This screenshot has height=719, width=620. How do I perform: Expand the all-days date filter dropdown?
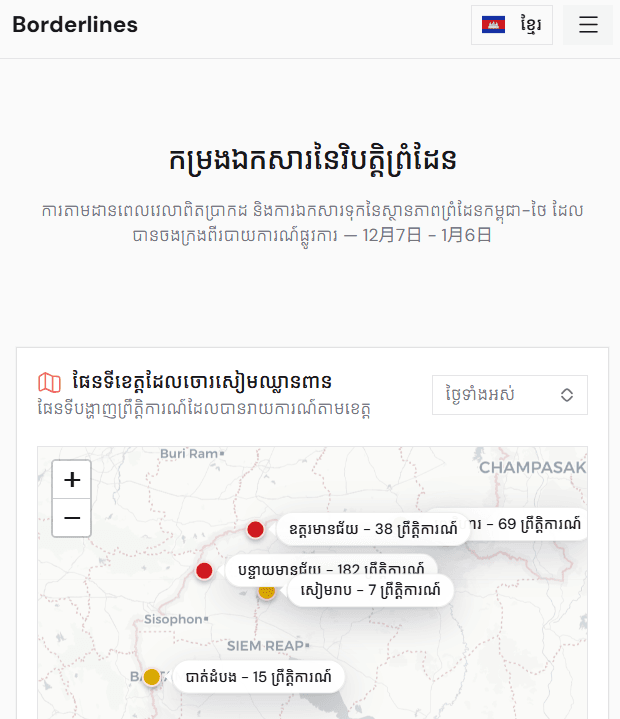coord(510,395)
